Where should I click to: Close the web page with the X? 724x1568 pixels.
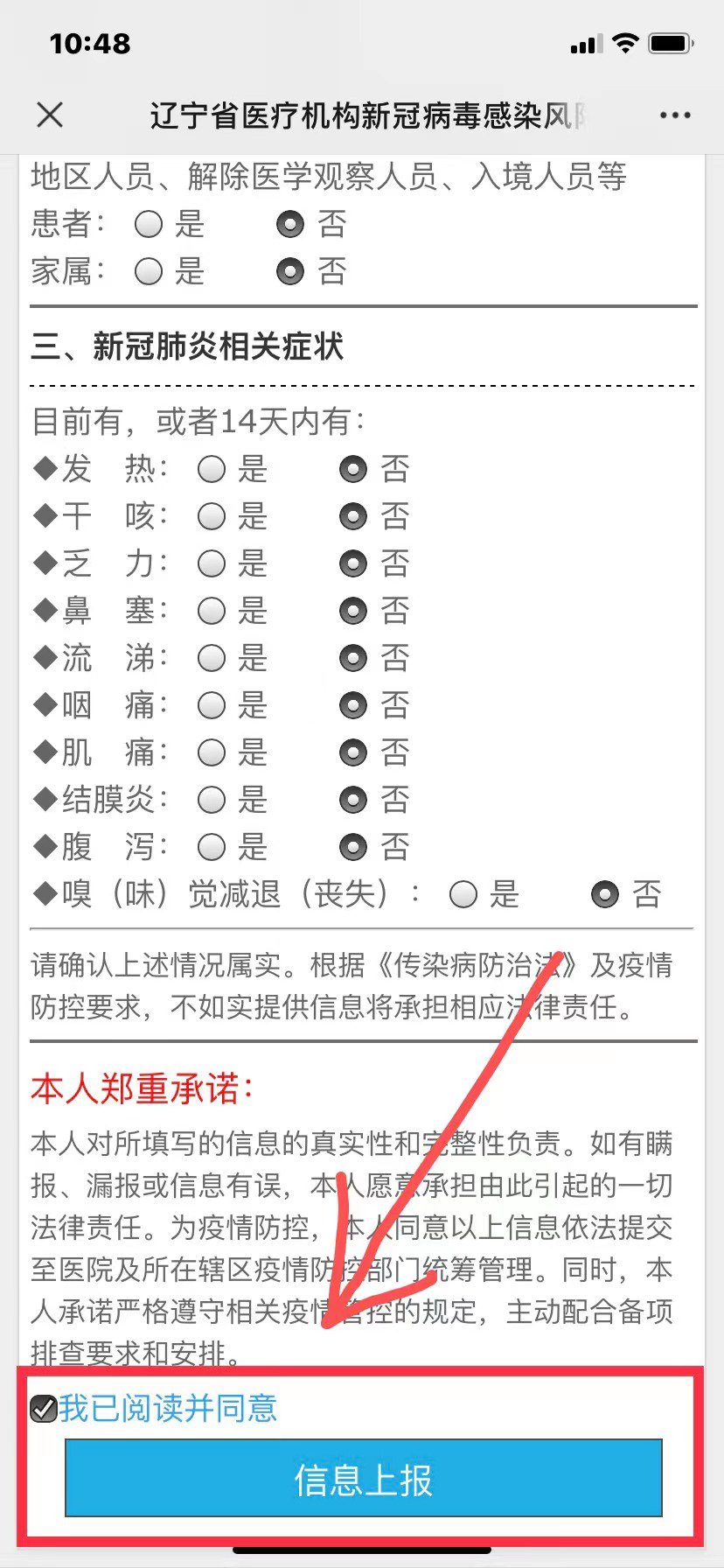50,115
